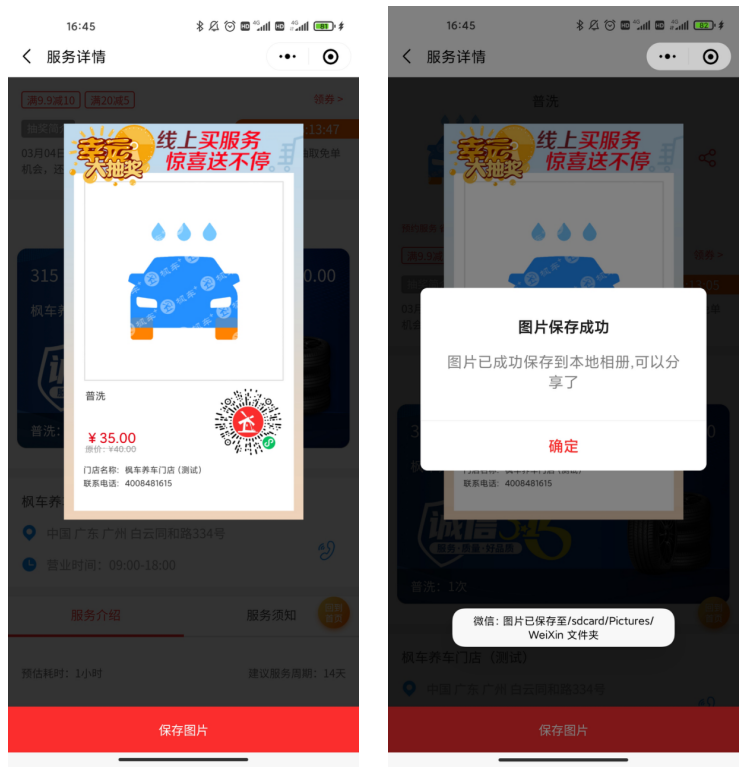Close the mini program on the undimmed poster screen

331,57
